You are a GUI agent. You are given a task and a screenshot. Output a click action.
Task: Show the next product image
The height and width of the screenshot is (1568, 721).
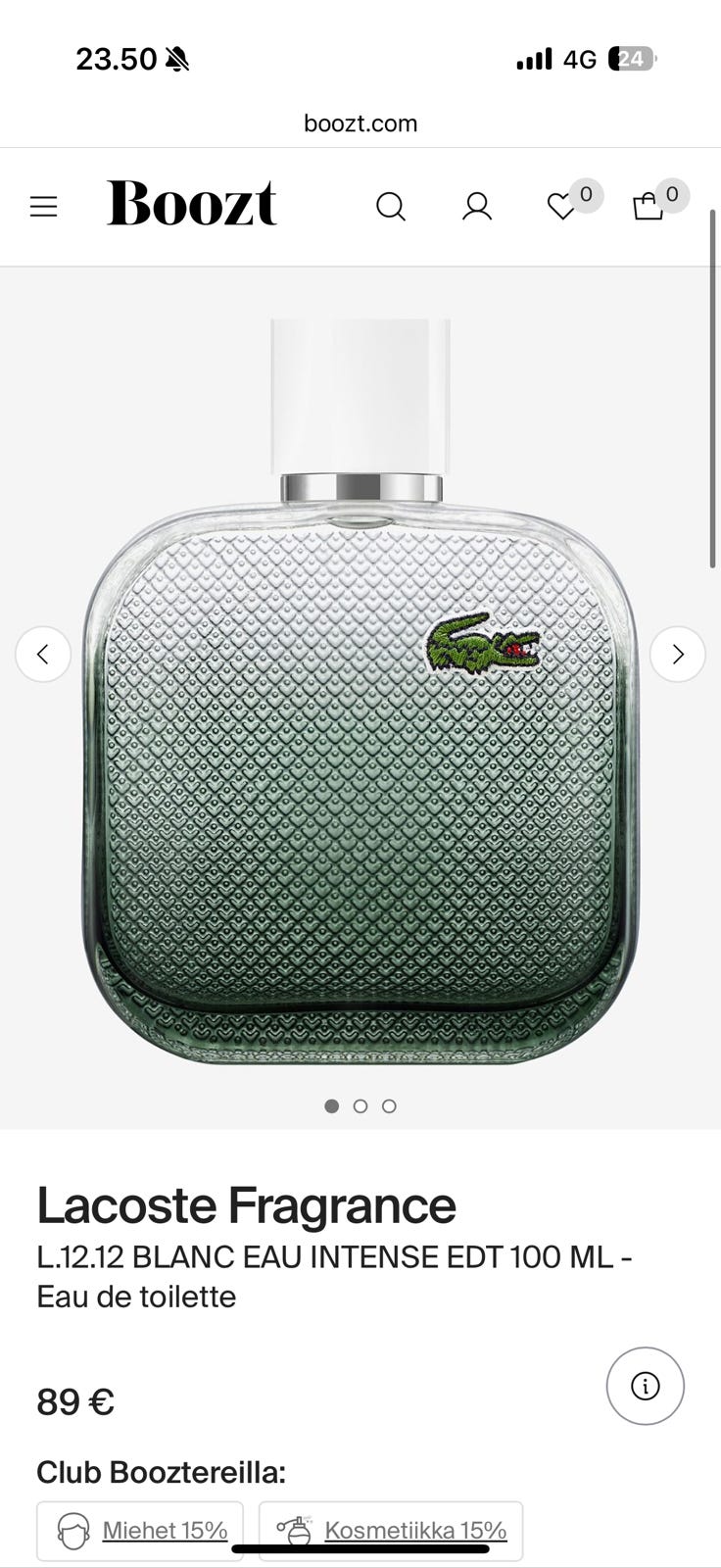pos(678,654)
